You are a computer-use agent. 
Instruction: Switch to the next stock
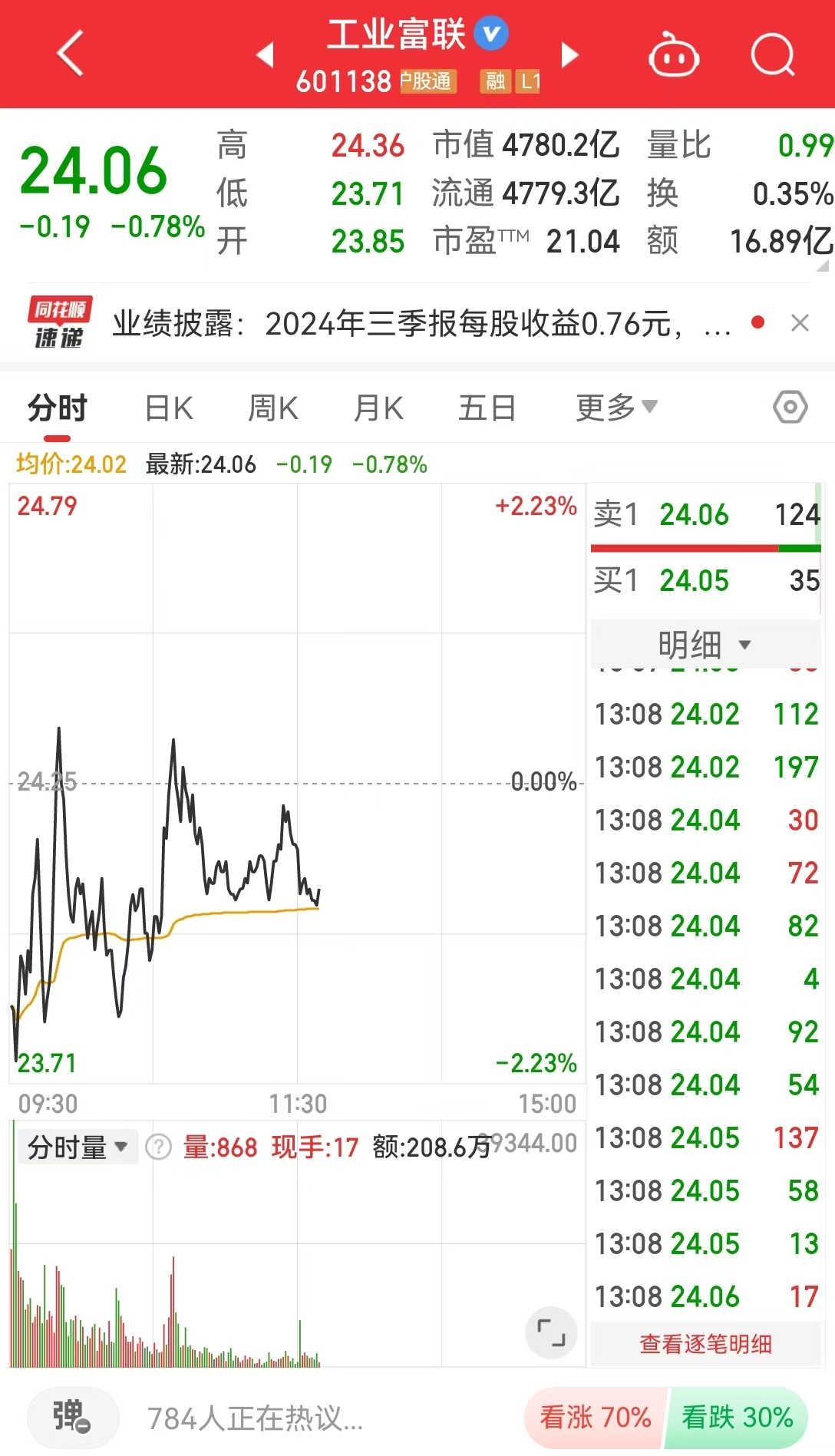(569, 54)
